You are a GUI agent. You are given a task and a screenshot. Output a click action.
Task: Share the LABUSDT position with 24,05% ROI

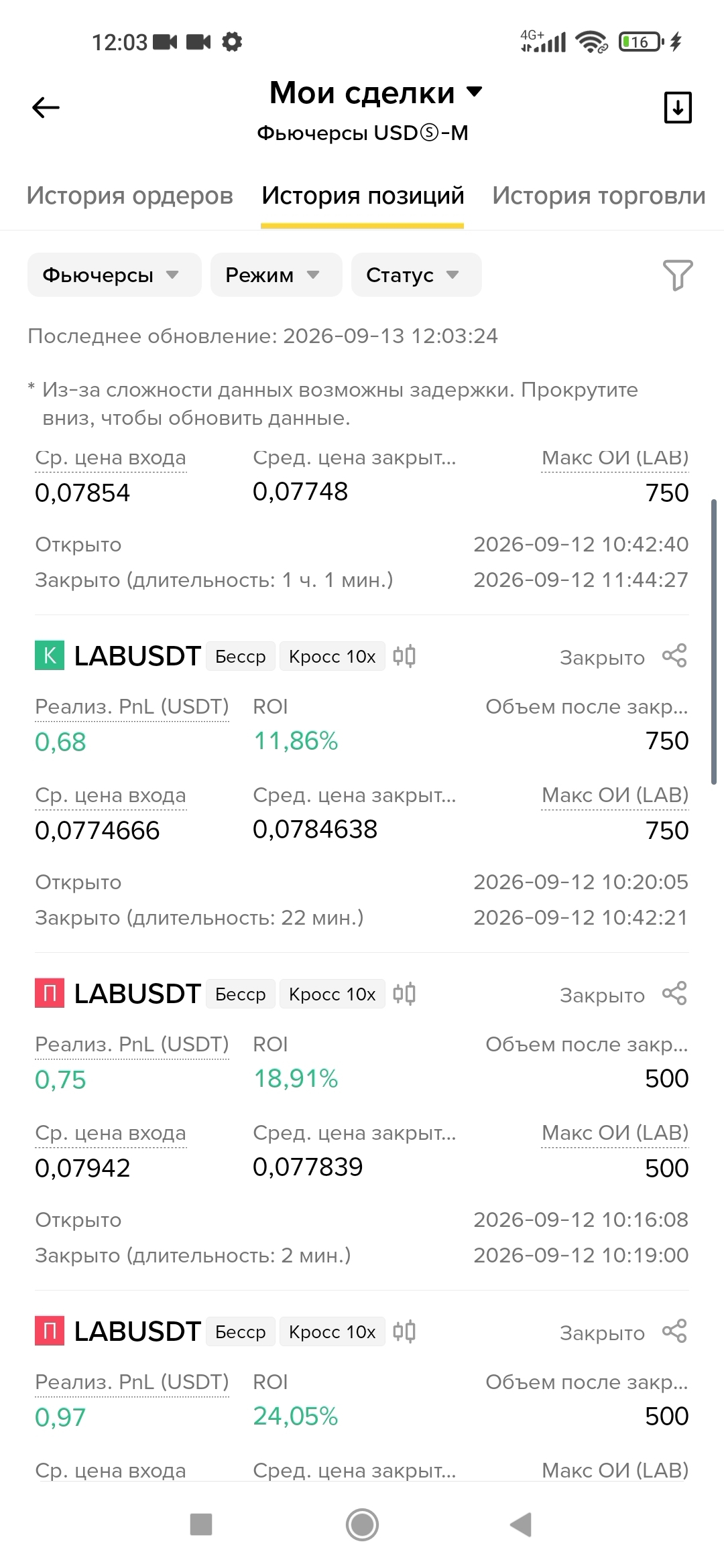674,1331
